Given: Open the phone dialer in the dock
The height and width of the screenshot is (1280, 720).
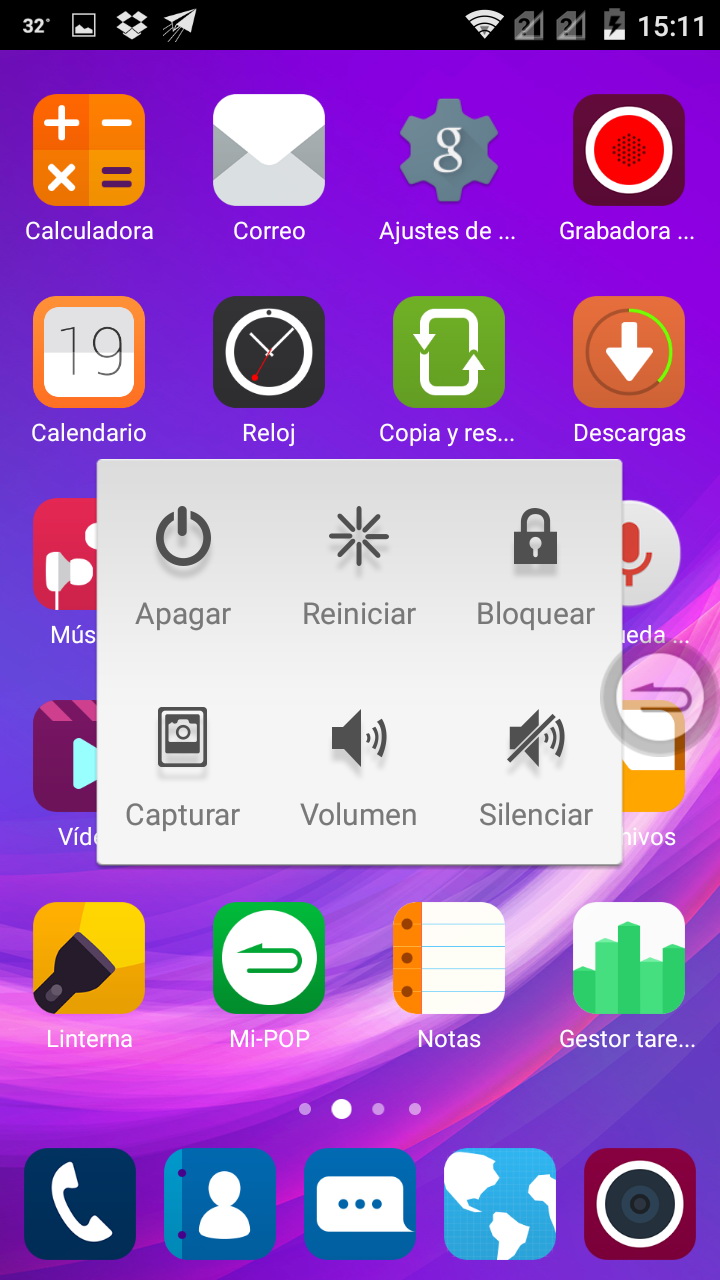Looking at the screenshot, I should (x=80, y=1203).
